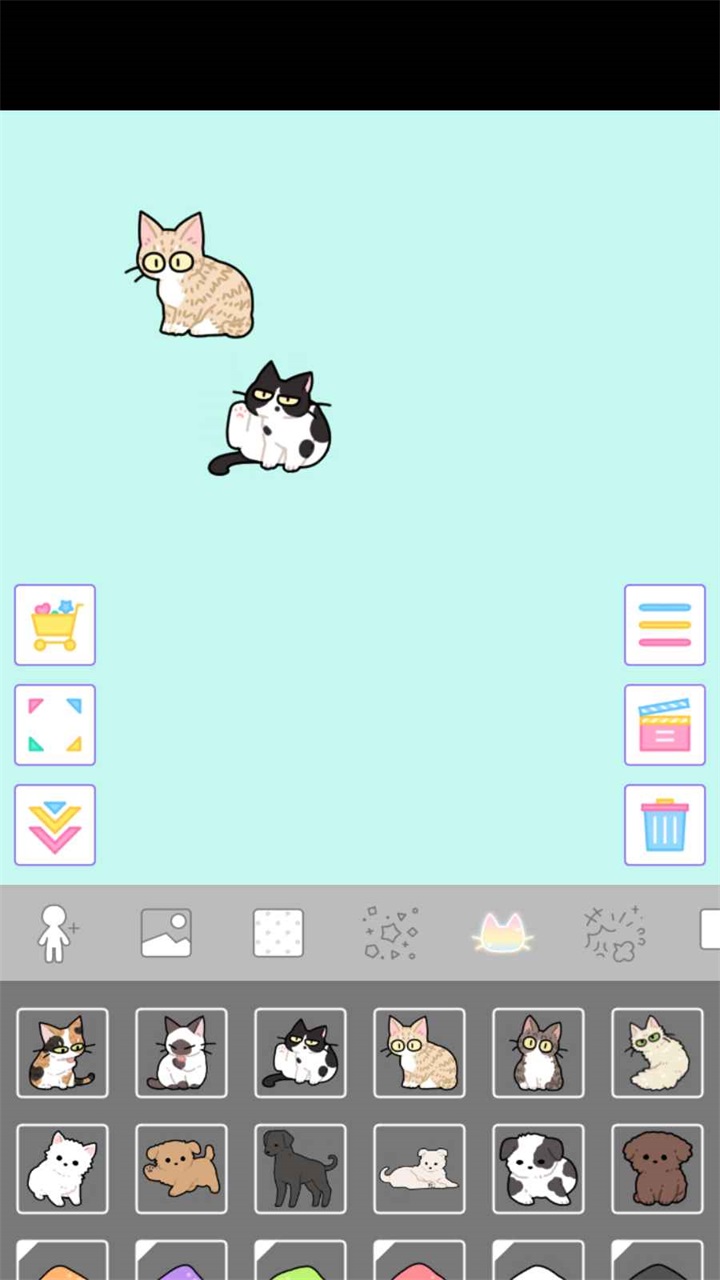Screen dimensions: 720x1280
Task: Add the calico cat sticker
Action: click(x=62, y=1052)
